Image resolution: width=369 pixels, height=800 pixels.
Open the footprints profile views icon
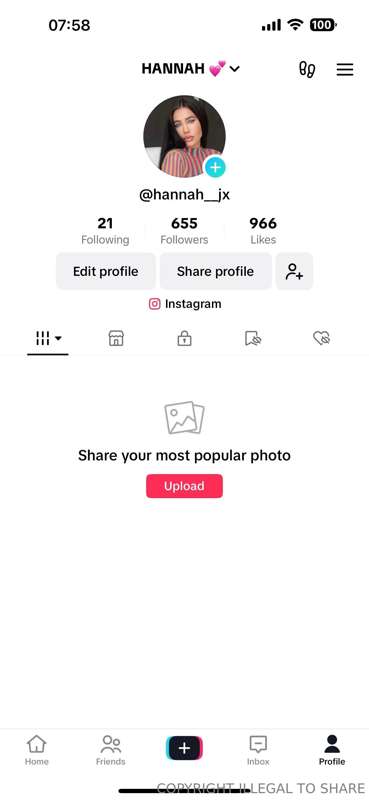[307, 69]
